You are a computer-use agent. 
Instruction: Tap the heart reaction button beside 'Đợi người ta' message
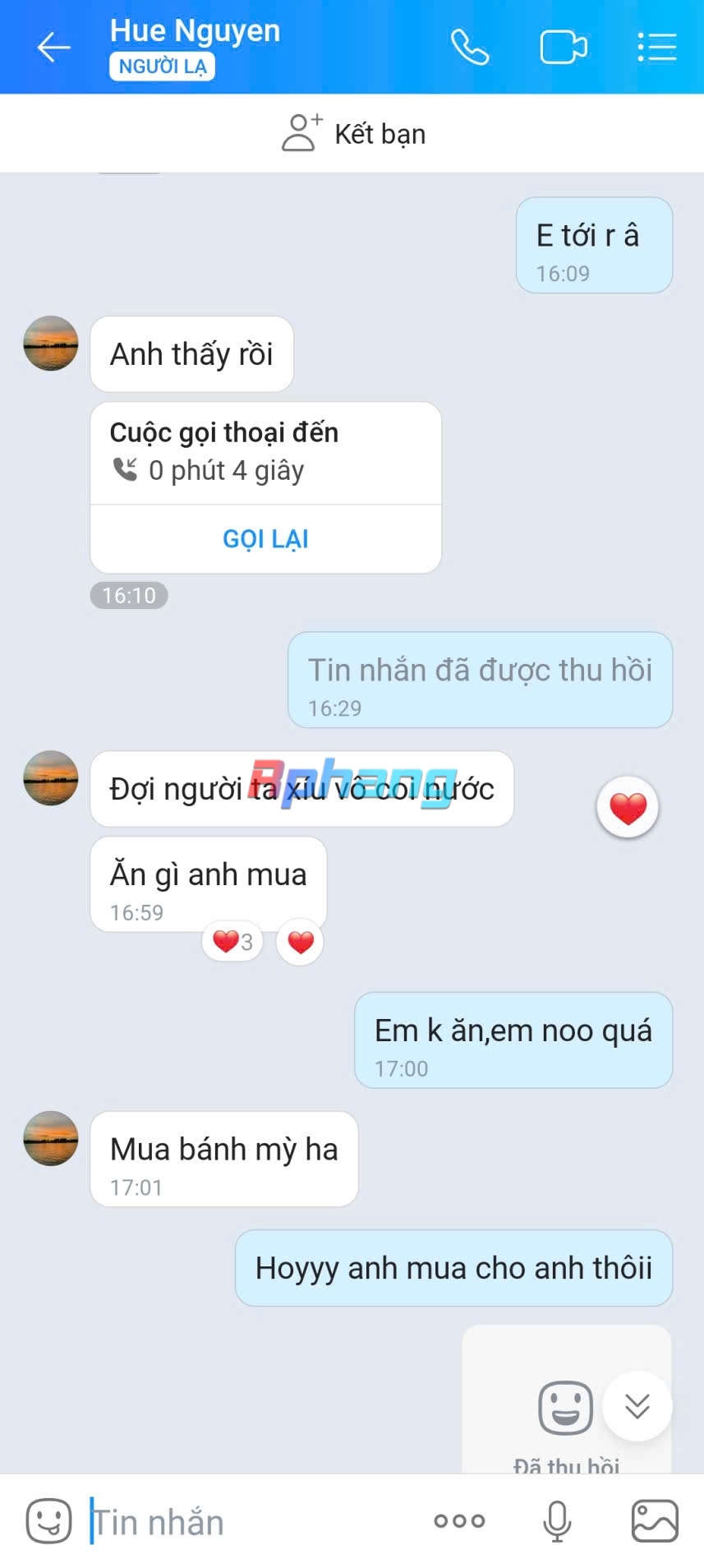point(628,808)
